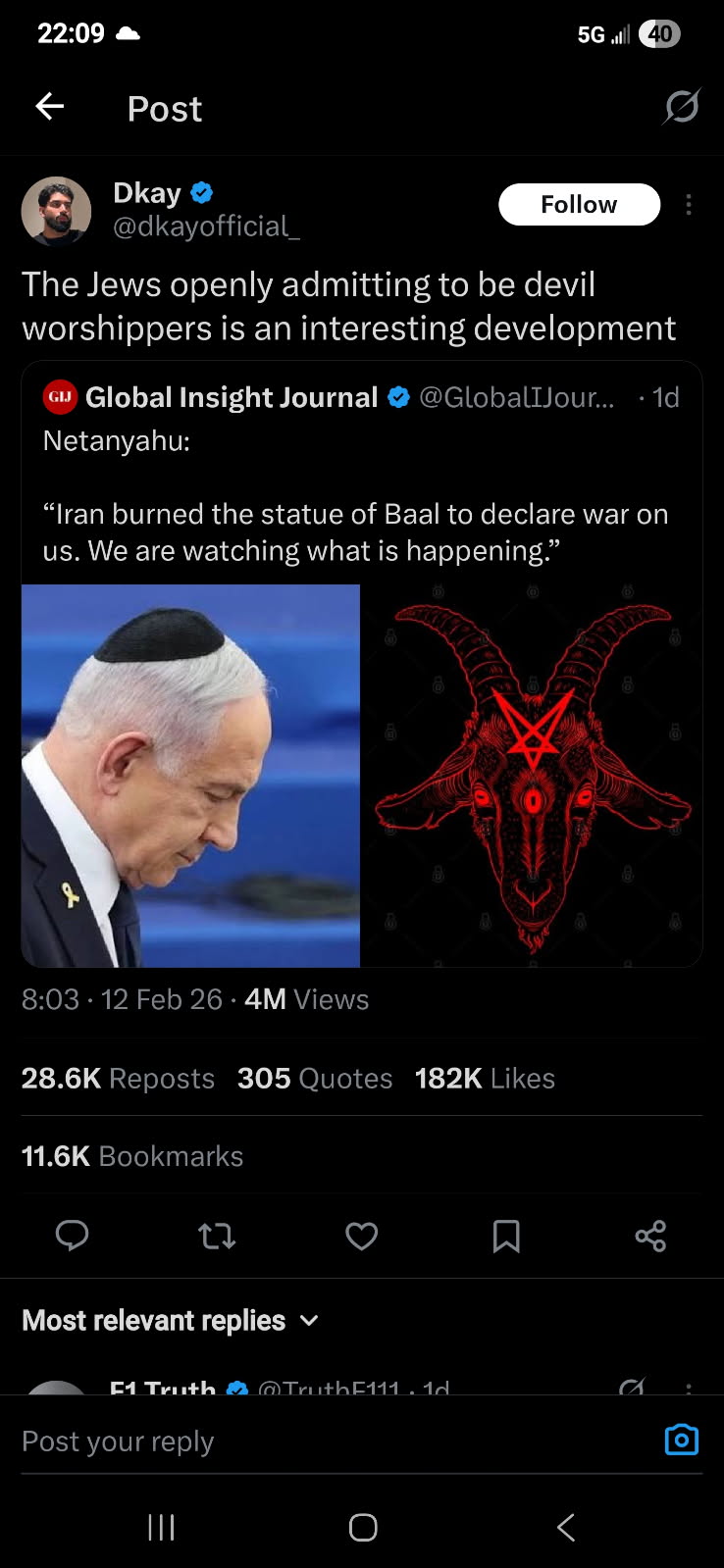Image resolution: width=724 pixels, height=1568 pixels.
Task: Share the post
Action: [650, 1236]
